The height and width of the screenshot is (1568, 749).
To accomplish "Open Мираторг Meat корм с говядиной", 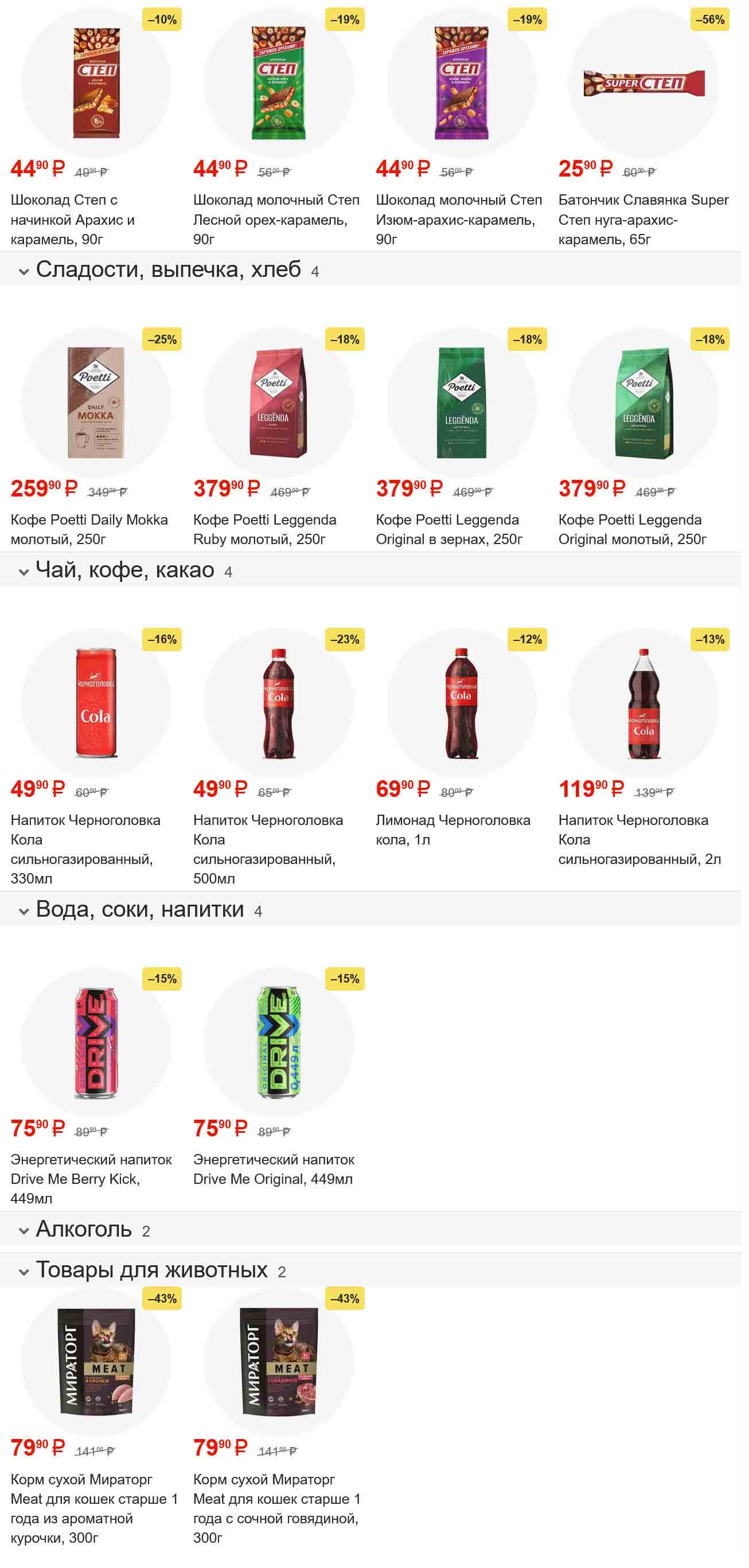I will [279, 1362].
